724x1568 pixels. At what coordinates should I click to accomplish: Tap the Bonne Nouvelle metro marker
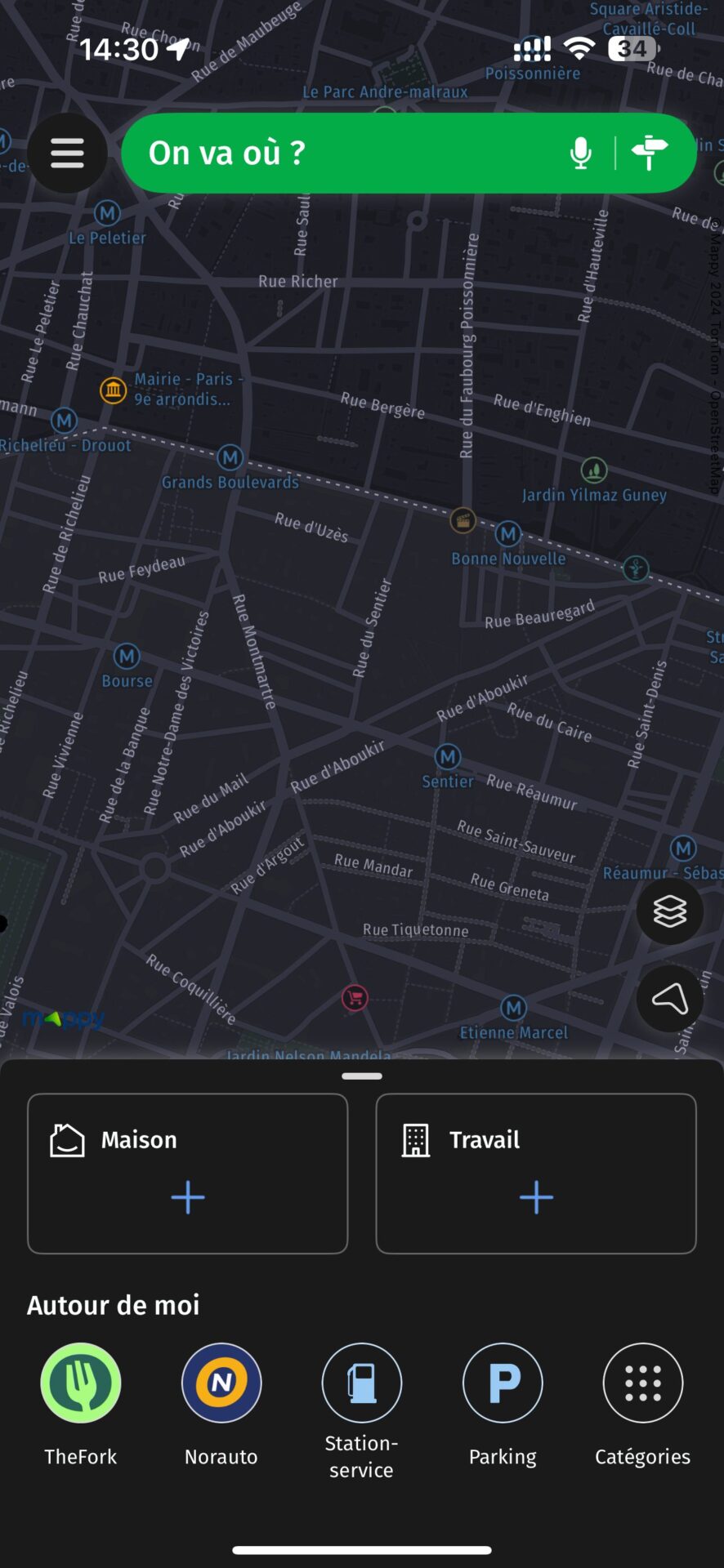pos(508,535)
